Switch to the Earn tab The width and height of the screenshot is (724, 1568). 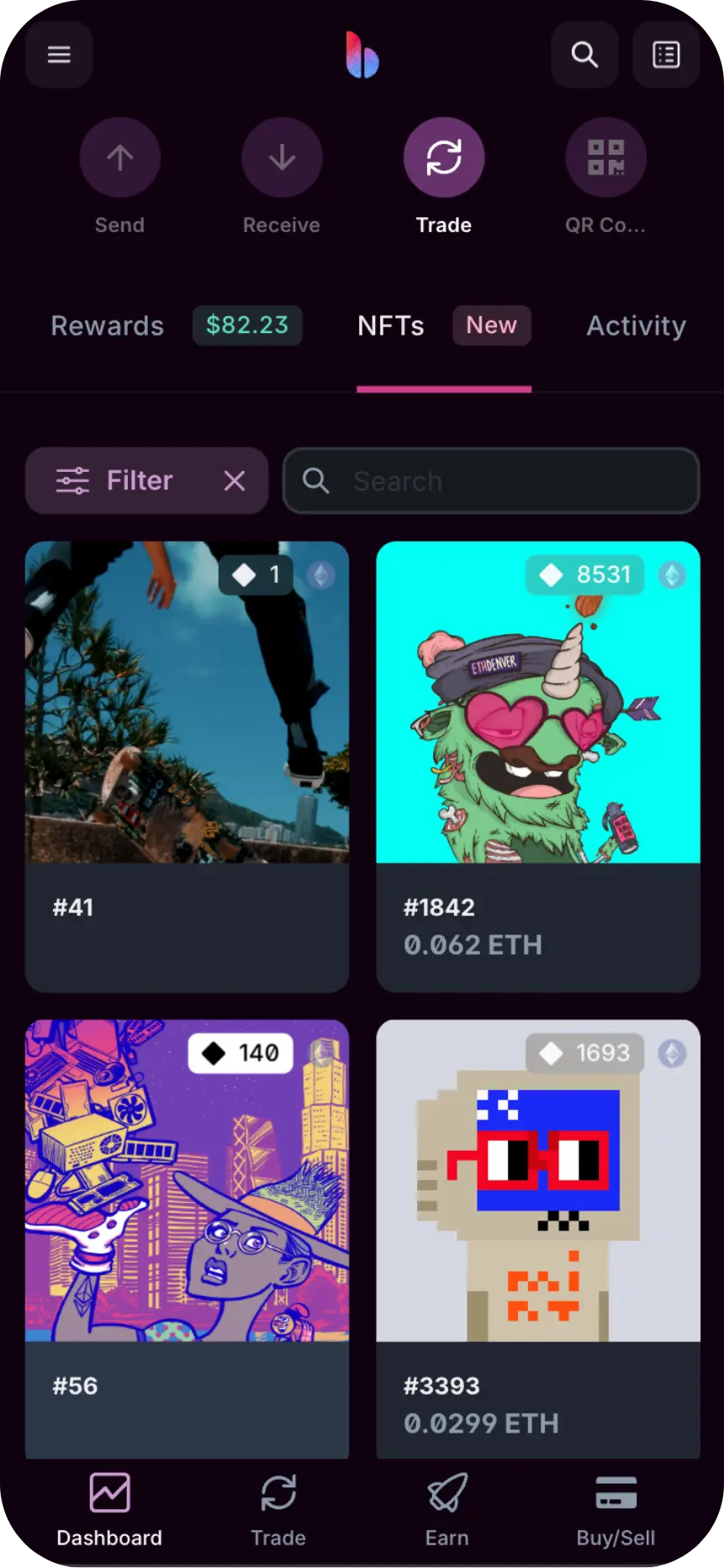tap(447, 1510)
